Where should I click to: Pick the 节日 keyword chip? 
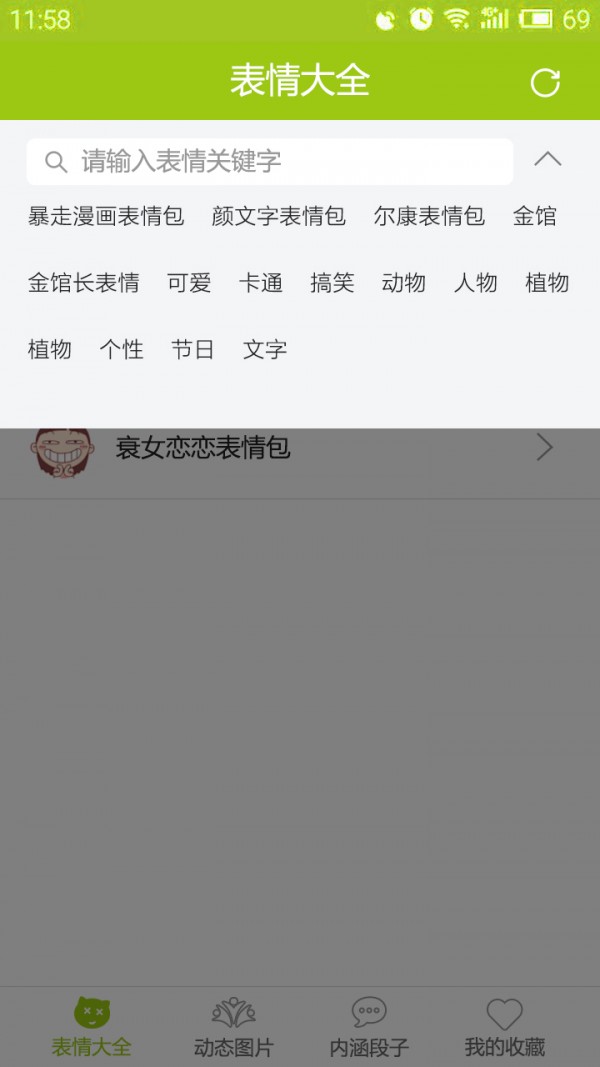[193, 349]
